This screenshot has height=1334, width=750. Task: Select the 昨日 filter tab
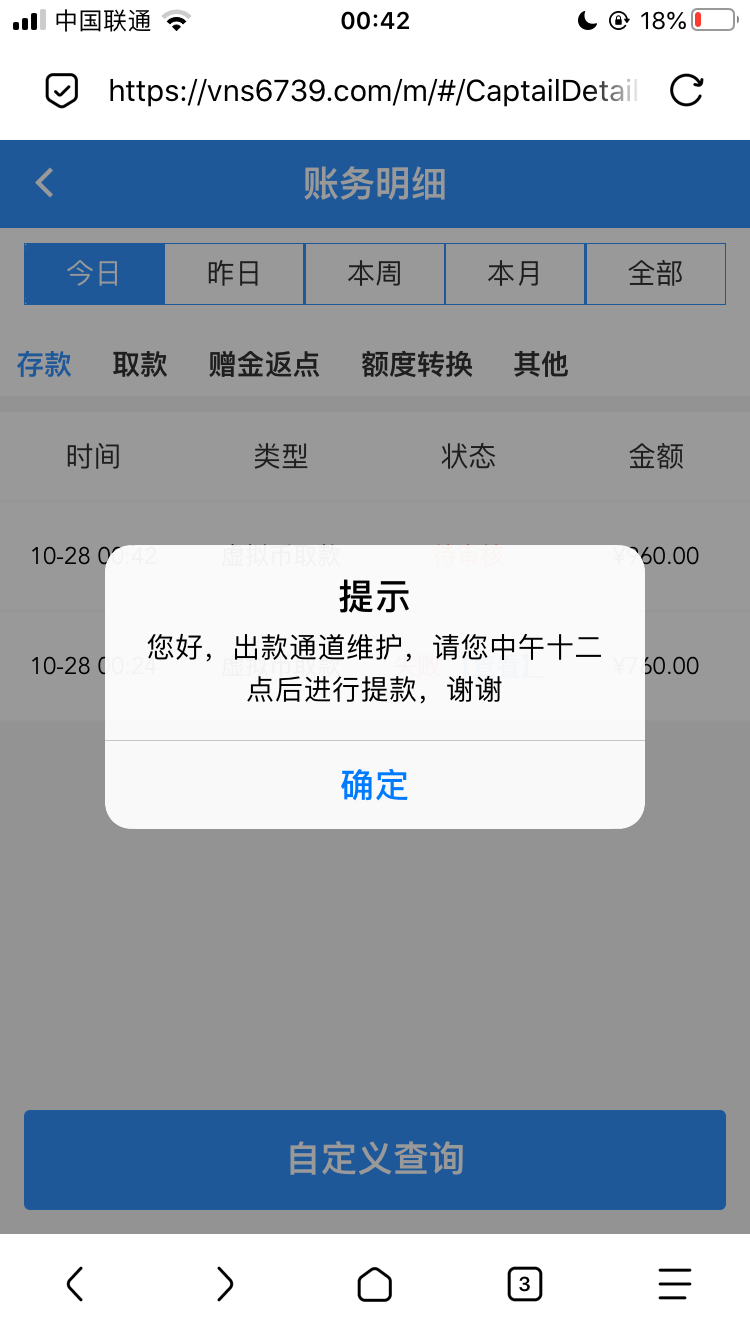pos(234,273)
